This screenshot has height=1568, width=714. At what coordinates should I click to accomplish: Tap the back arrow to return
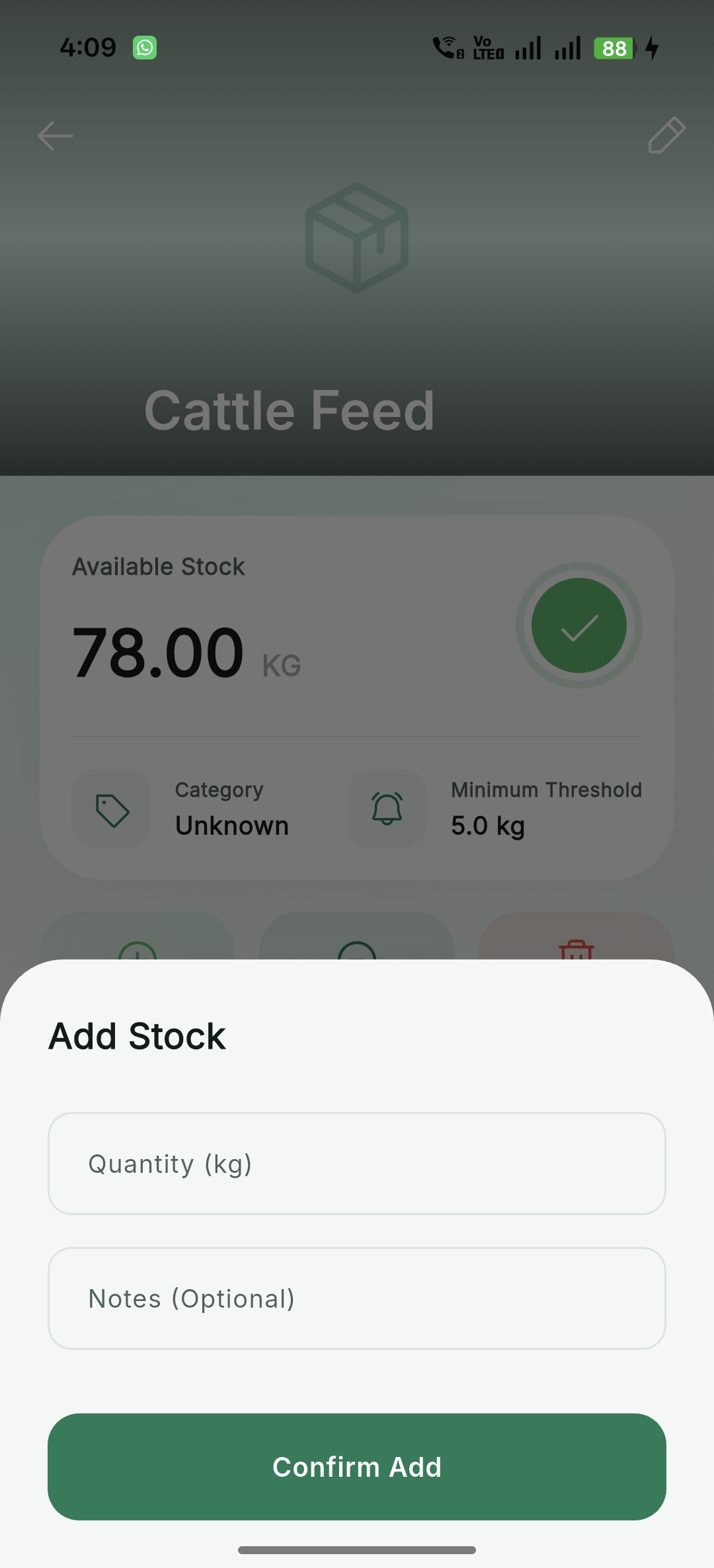pos(56,136)
